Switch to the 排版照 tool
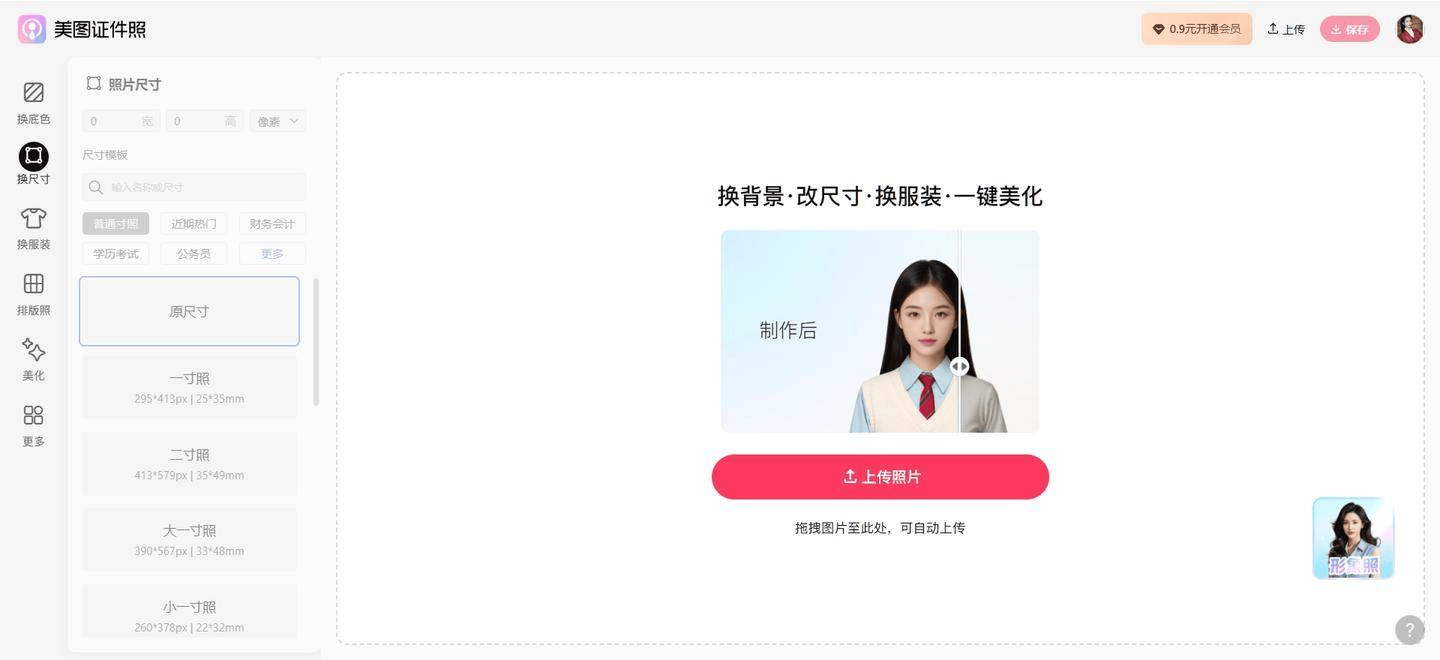 point(33,294)
